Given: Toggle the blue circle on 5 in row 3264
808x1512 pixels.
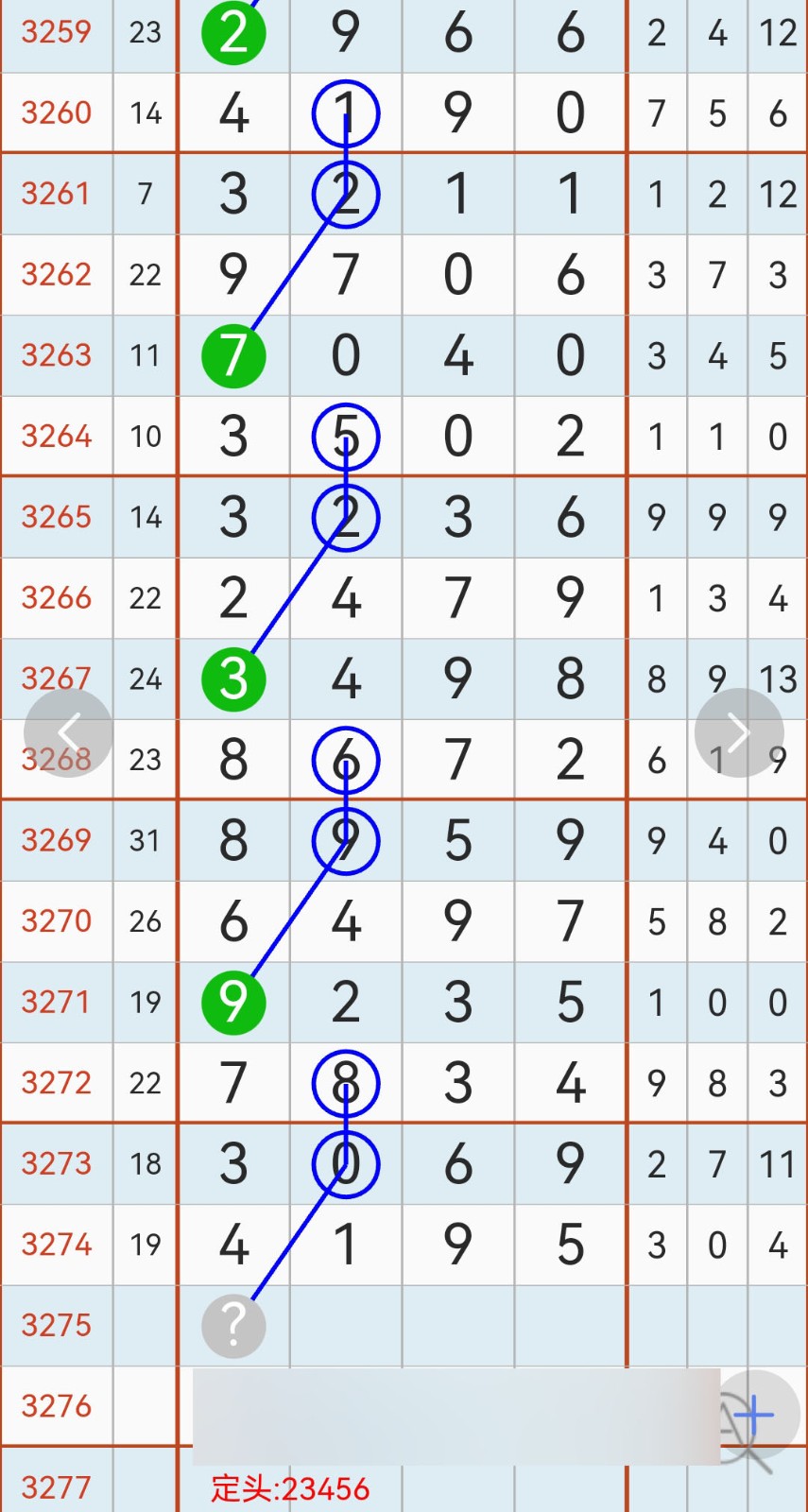Looking at the screenshot, I should click(x=346, y=436).
